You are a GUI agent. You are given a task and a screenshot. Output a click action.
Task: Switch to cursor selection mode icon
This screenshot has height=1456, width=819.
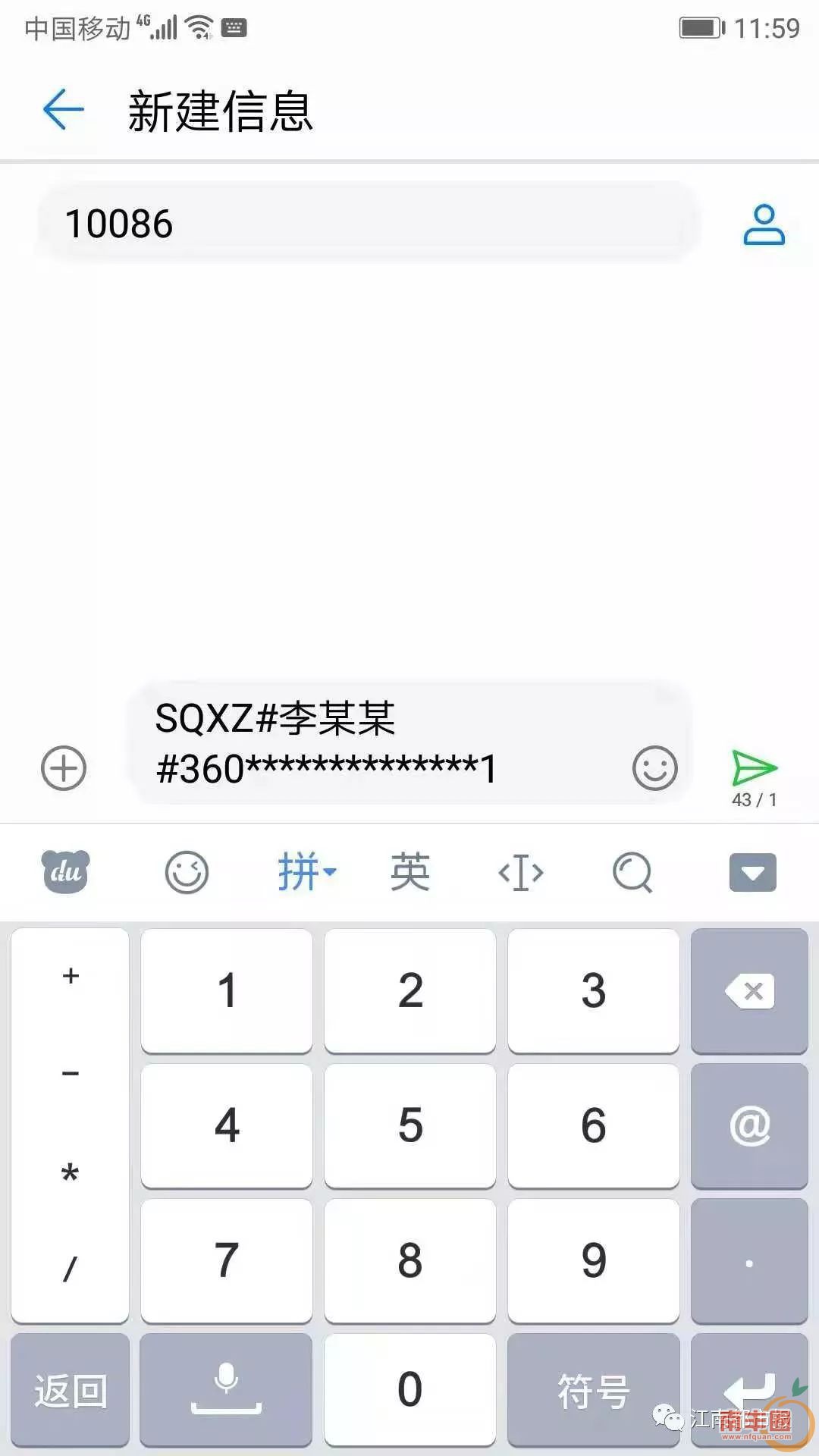(522, 872)
